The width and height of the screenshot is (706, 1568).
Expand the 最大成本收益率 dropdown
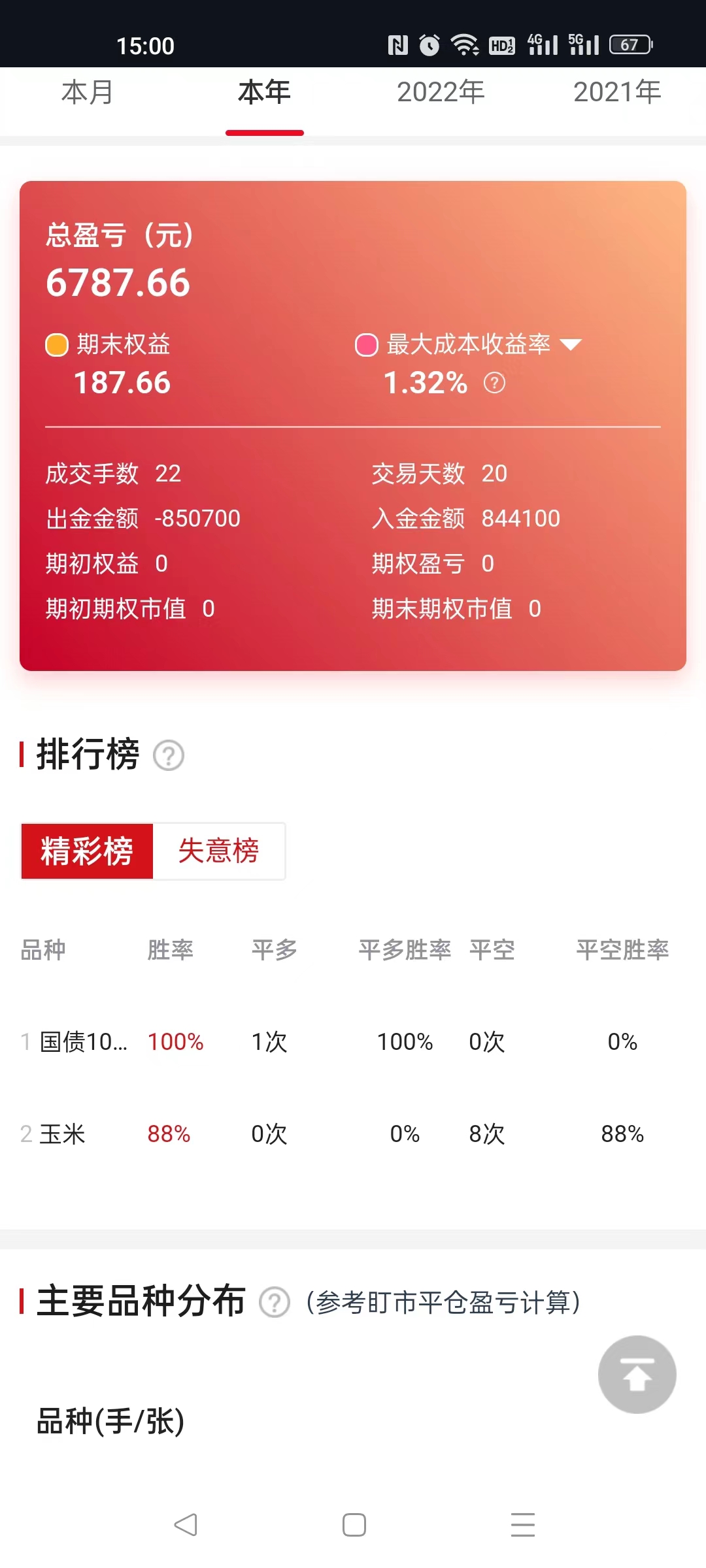571,345
